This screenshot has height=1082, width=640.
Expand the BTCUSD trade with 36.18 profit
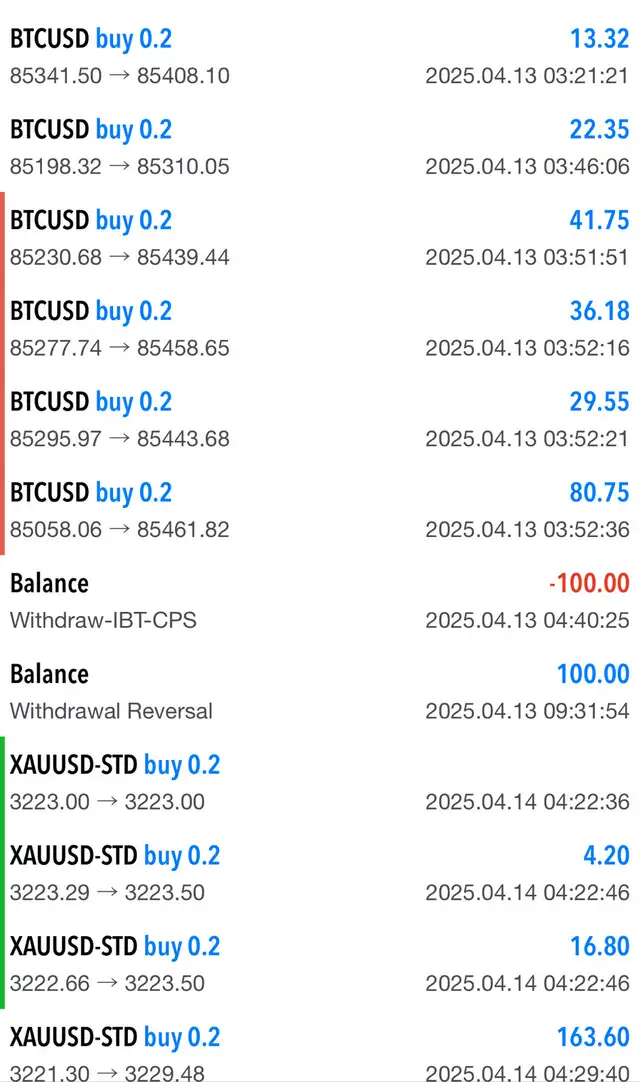tap(320, 328)
